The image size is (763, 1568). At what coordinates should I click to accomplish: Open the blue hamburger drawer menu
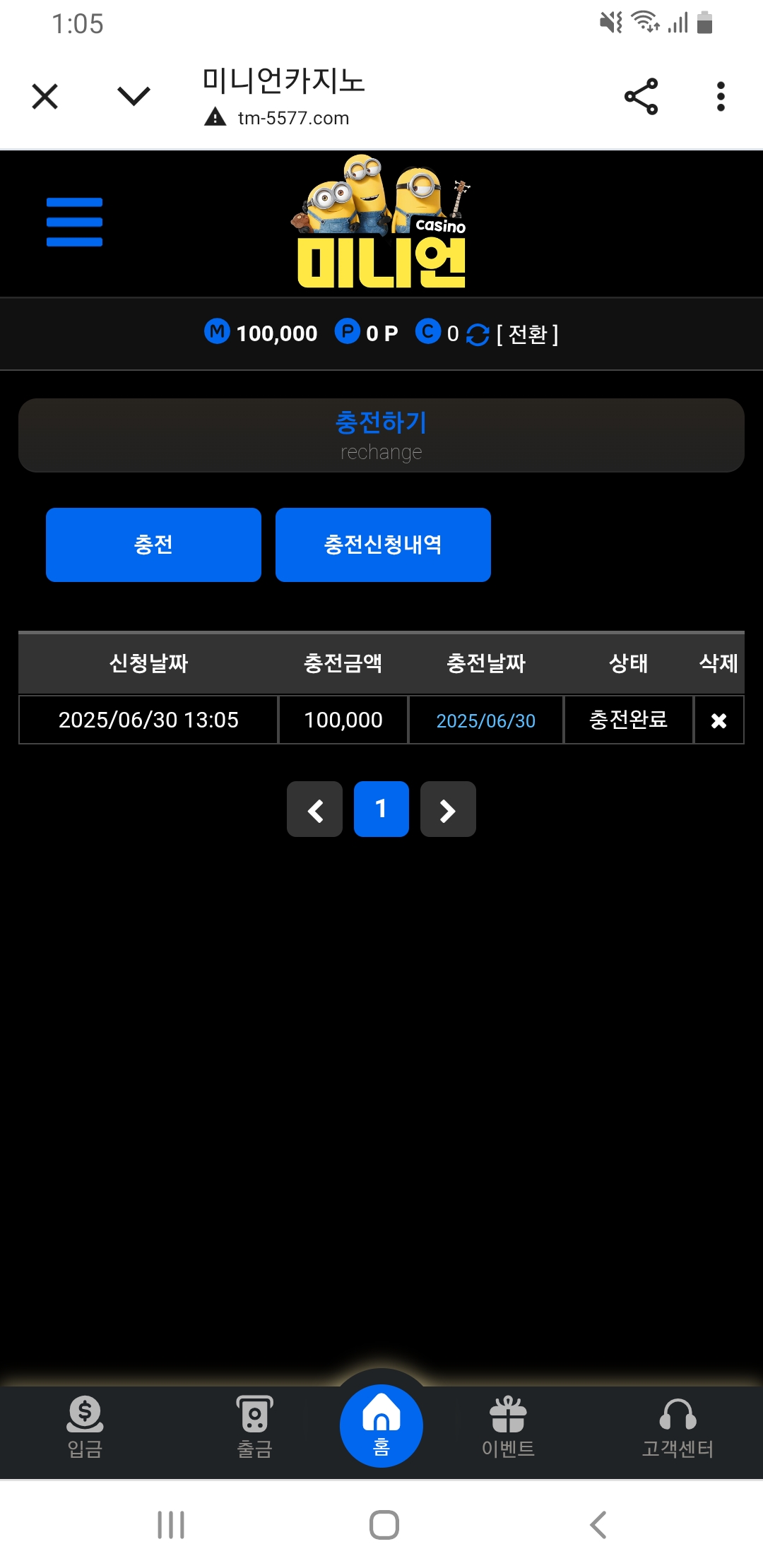(74, 222)
